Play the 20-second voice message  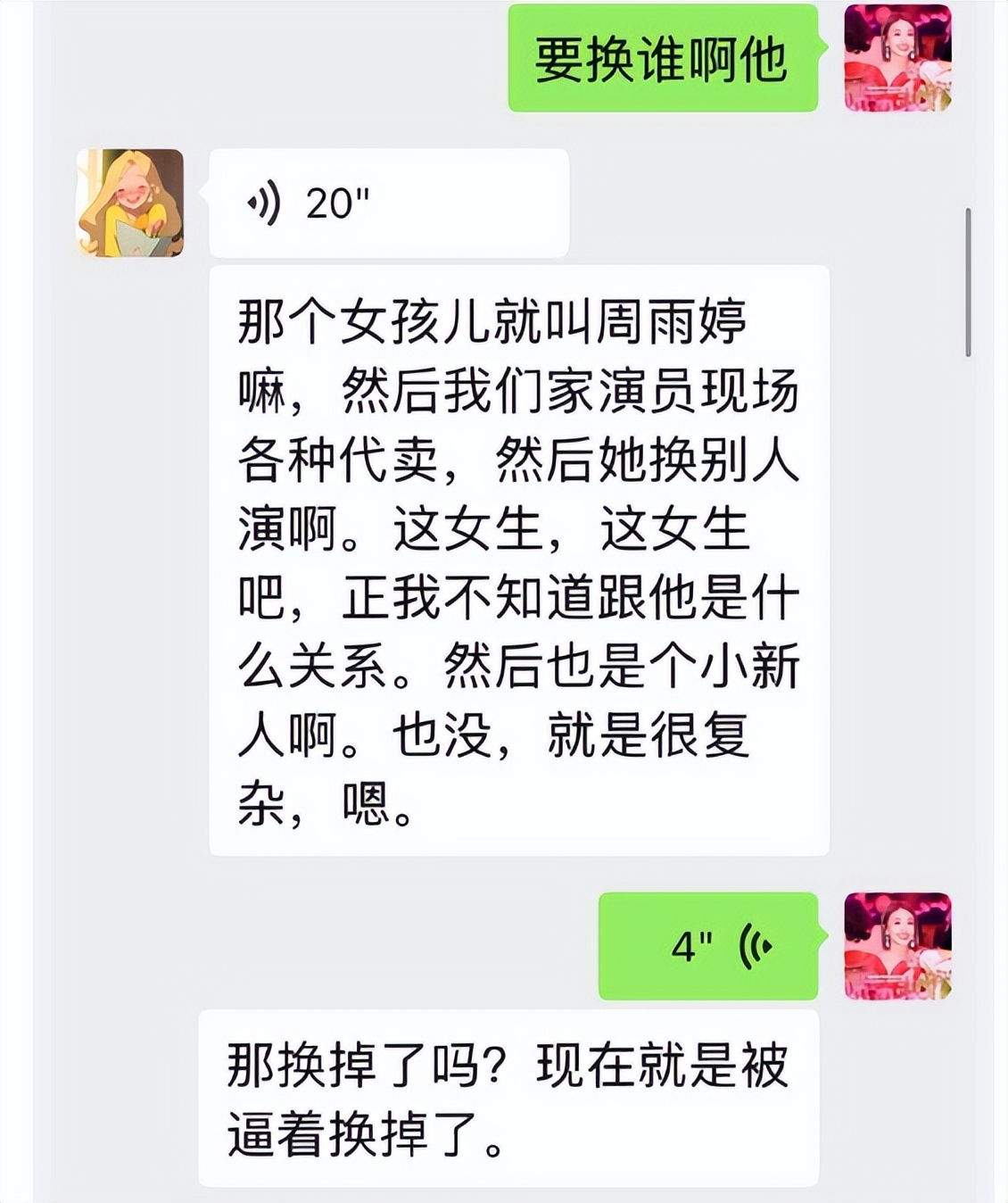point(388,203)
